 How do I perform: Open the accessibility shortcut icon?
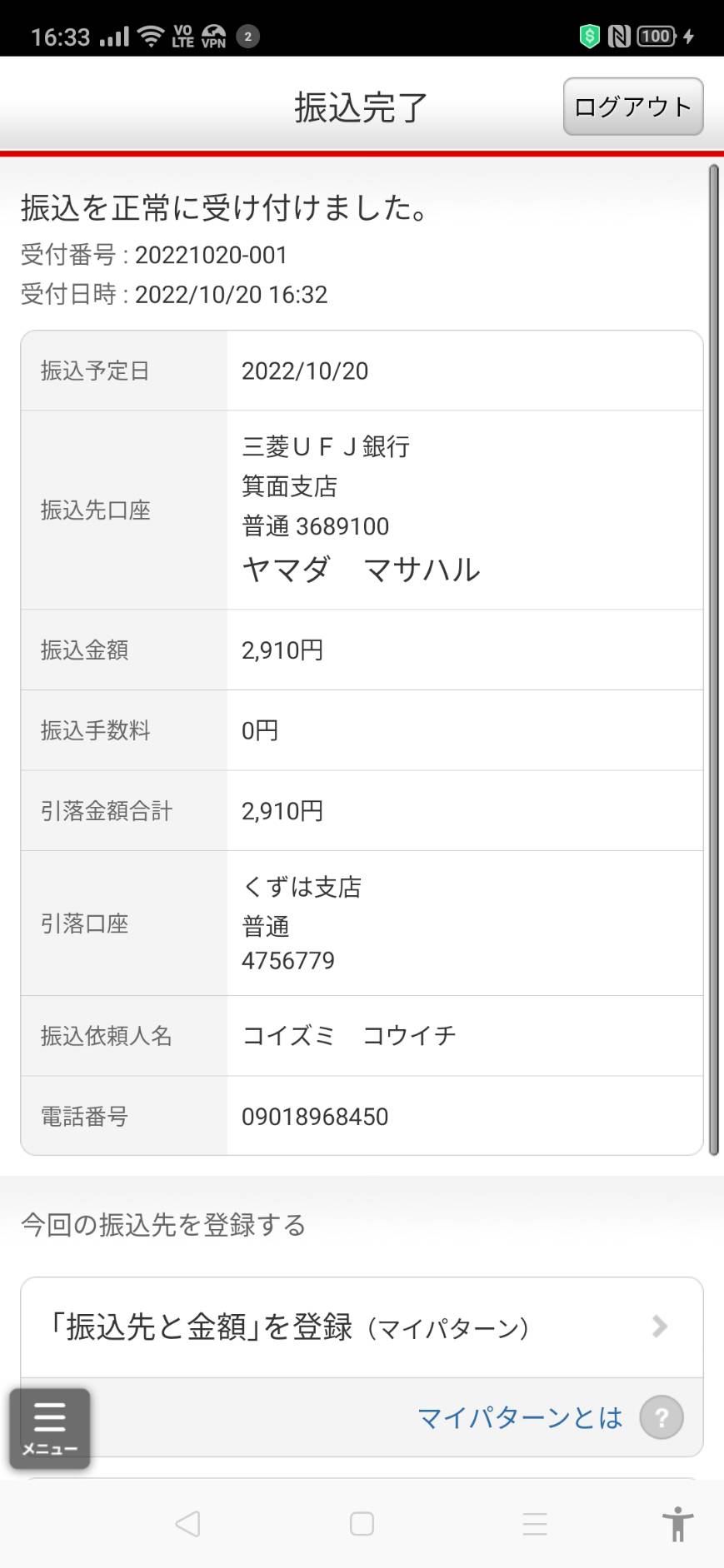click(678, 1524)
